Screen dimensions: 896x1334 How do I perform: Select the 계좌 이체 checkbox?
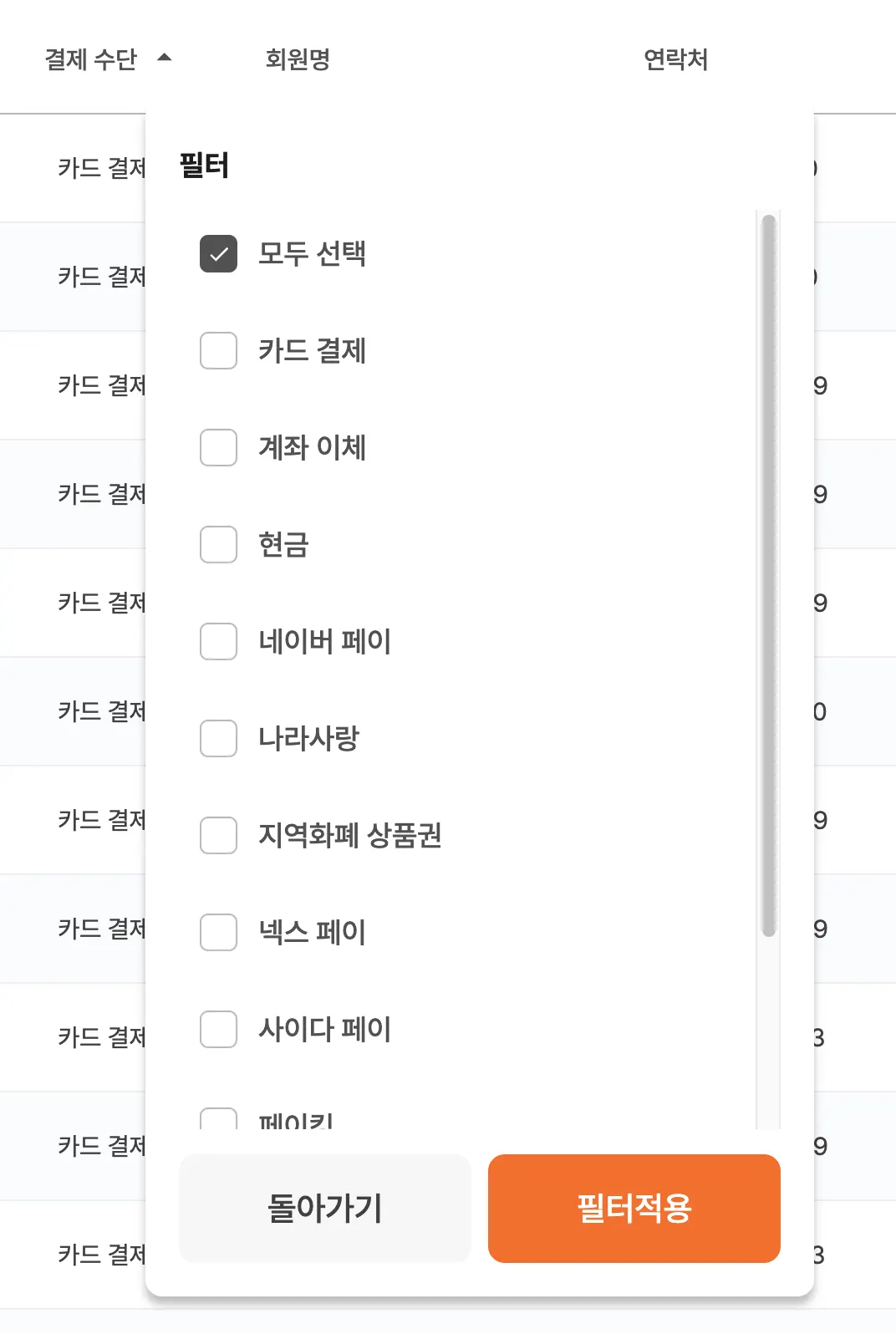click(218, 448)
